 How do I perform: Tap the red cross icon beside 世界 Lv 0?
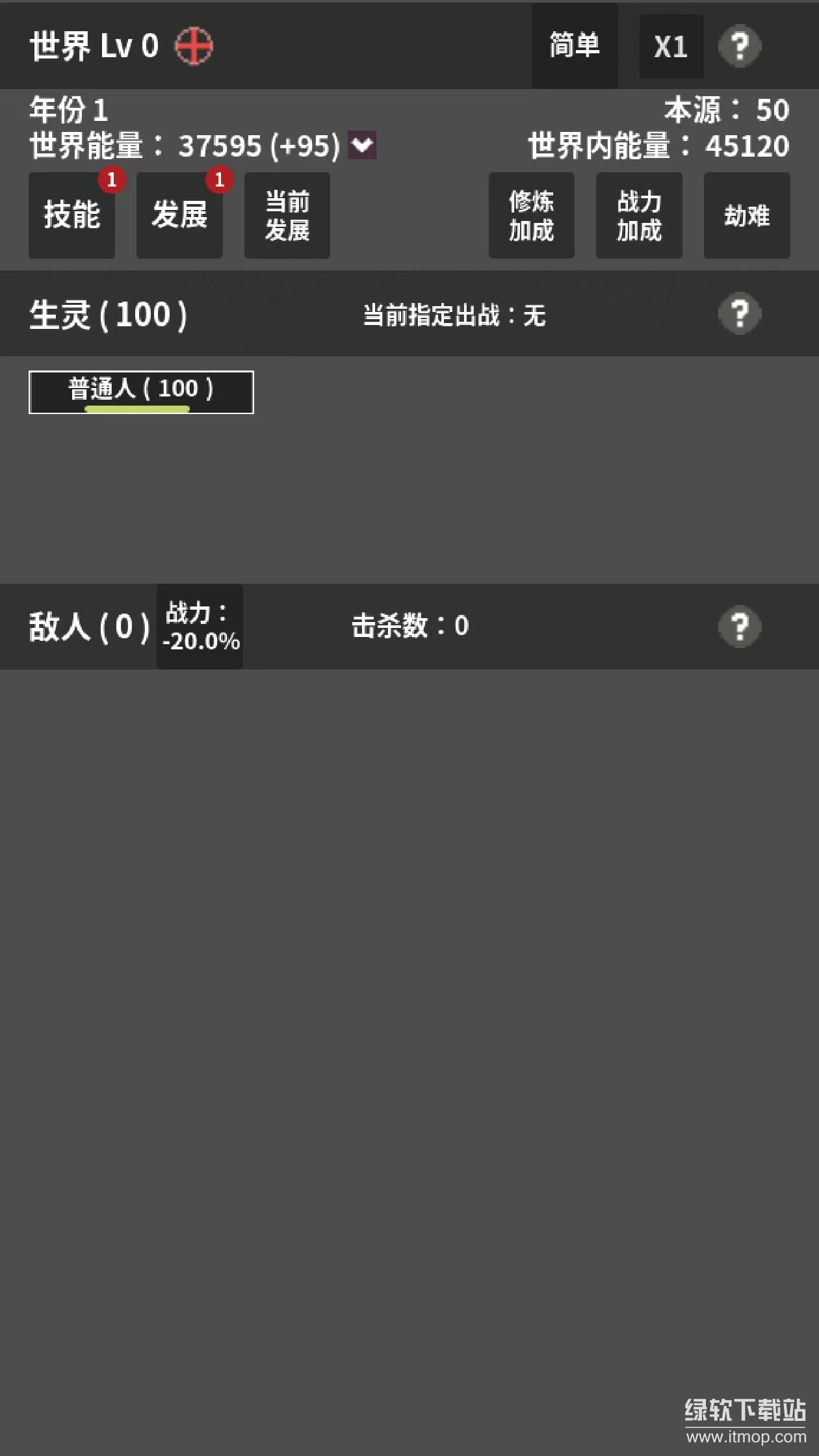pyautogui.click(x=194, y=46)
